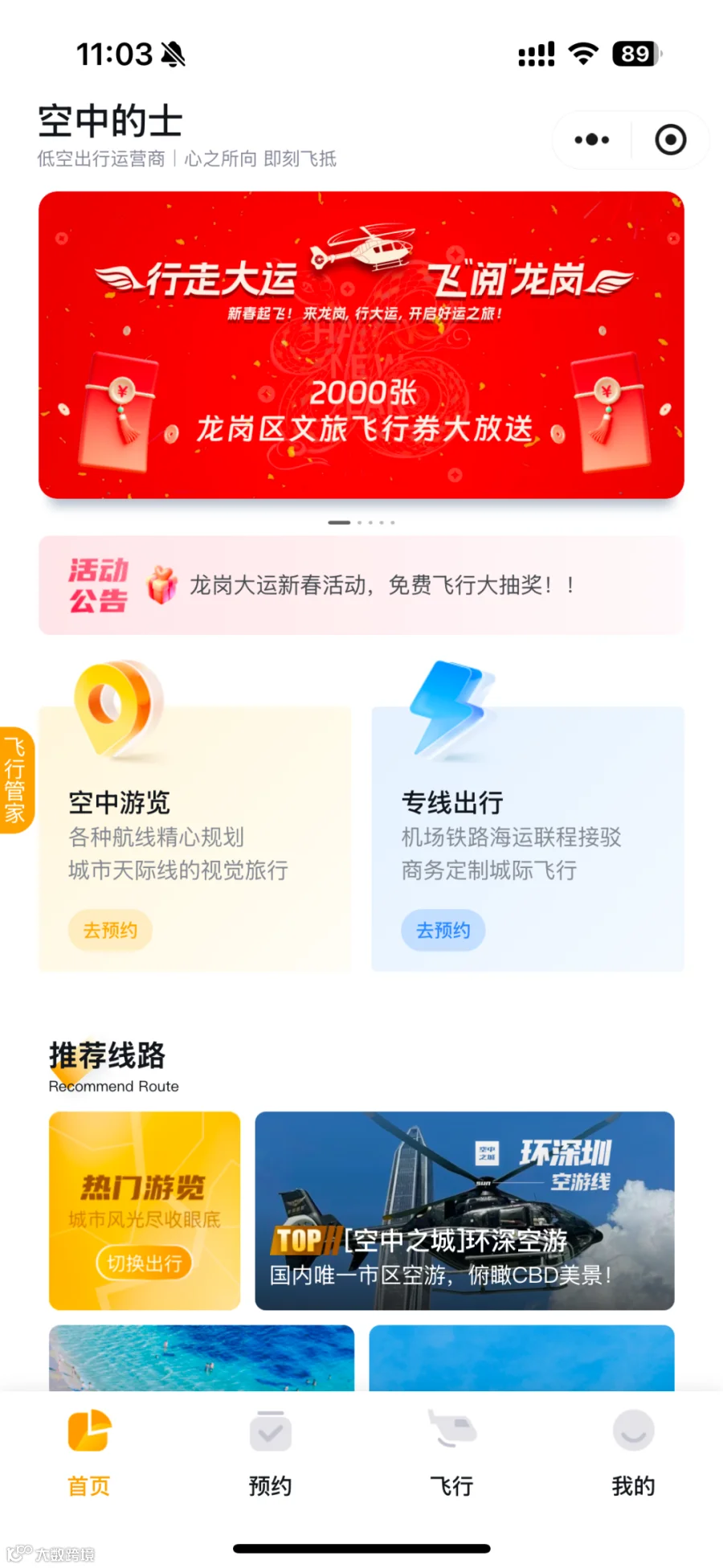The height and width of the screenshot is (1568, 723).
Task: Open the 环深圳空游线 route card
Action: tap(464, 1210)
